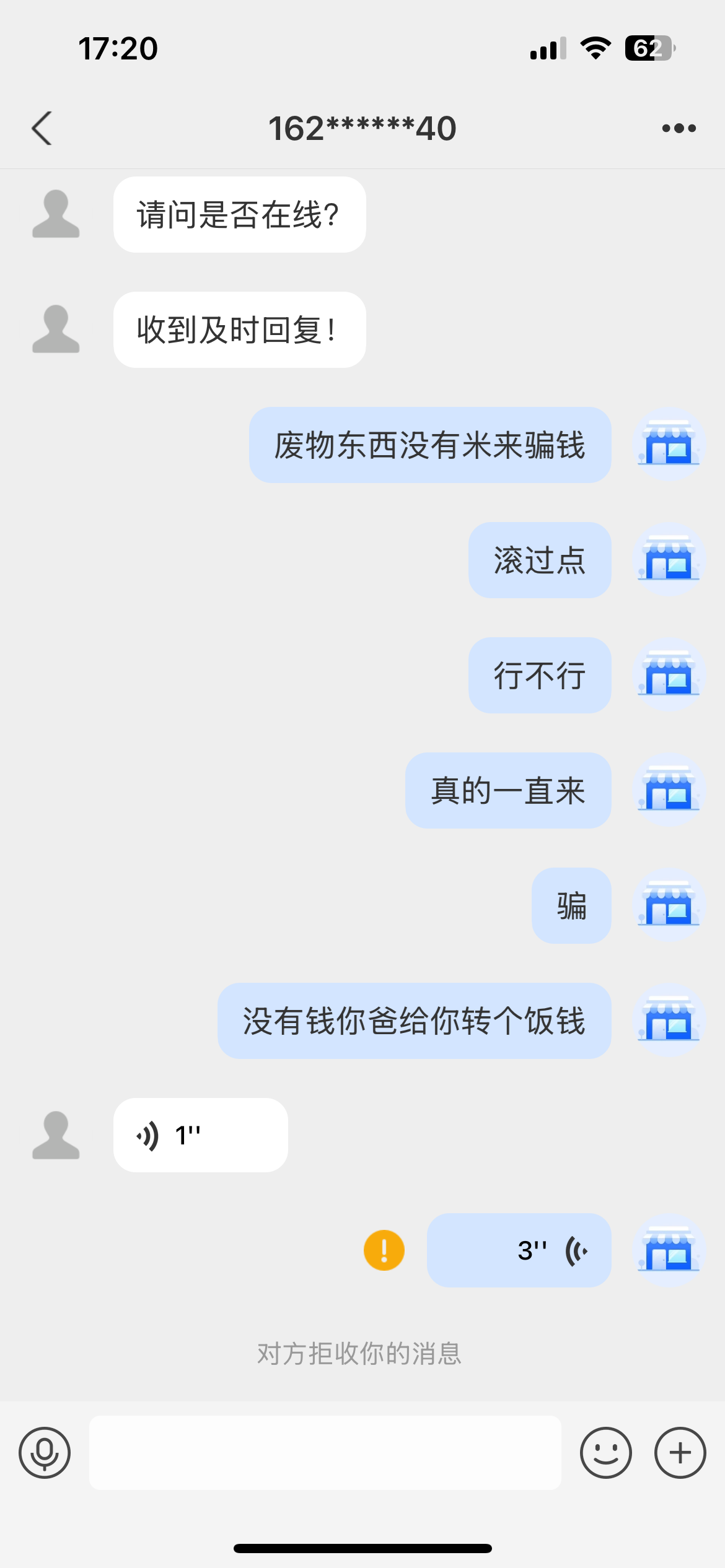Open the contact's avatar beside 请问是否在线?
The image size is (725, 1568).
tap(56, 214)
